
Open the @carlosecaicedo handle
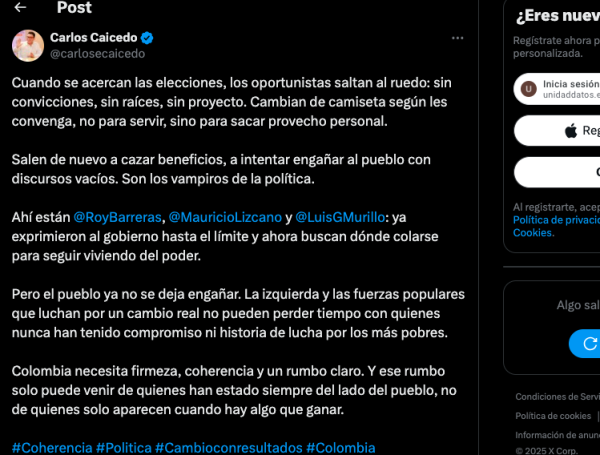tap(97, 53)
